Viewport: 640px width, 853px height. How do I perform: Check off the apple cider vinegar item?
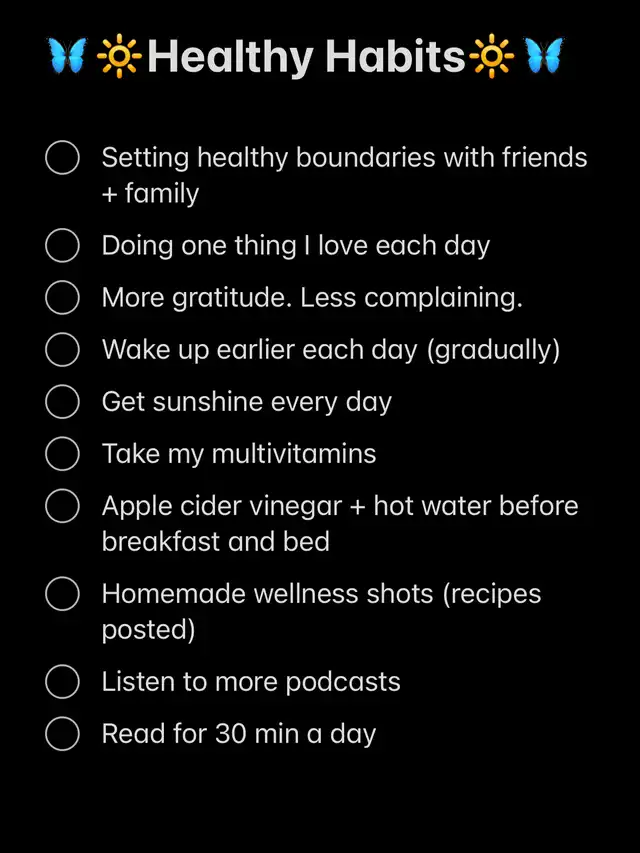(62, 506)
